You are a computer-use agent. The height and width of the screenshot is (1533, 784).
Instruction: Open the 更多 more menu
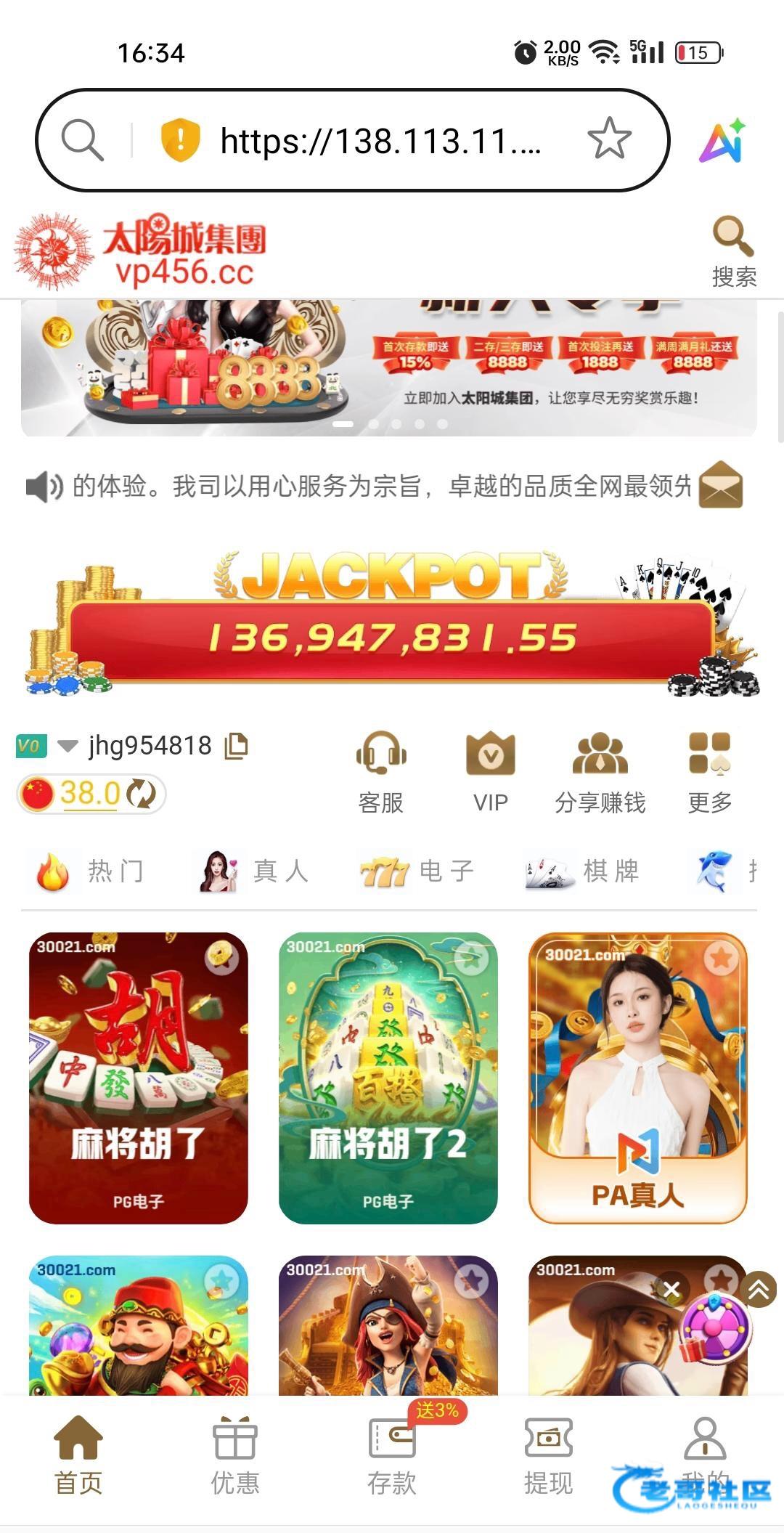[709, 771]
